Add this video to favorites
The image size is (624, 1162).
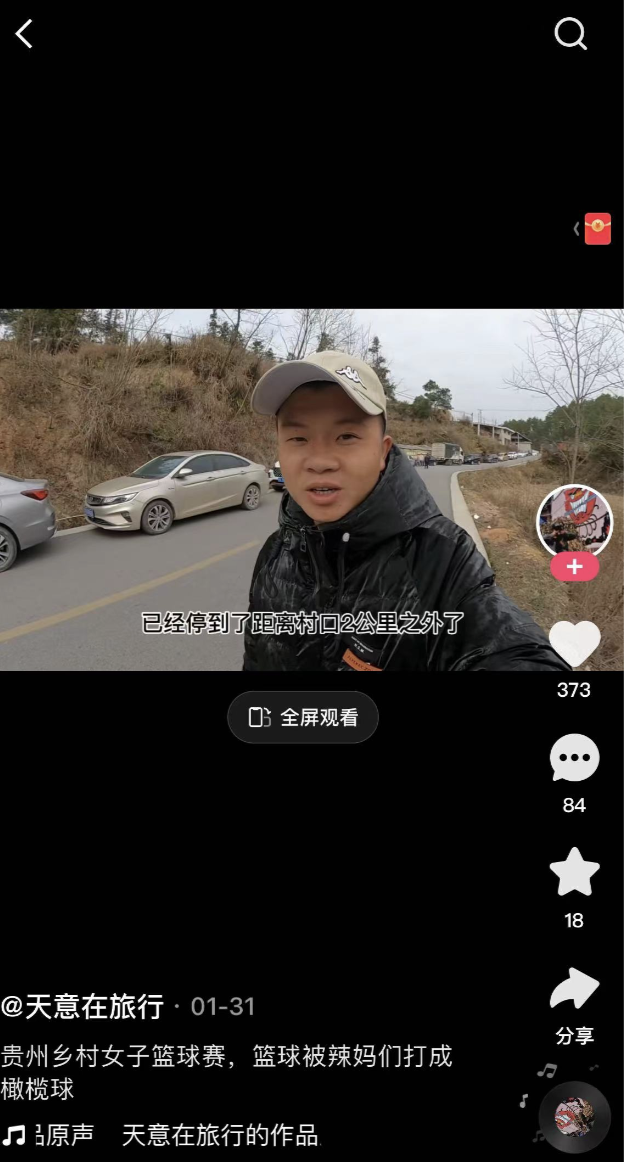coord(574,873)
